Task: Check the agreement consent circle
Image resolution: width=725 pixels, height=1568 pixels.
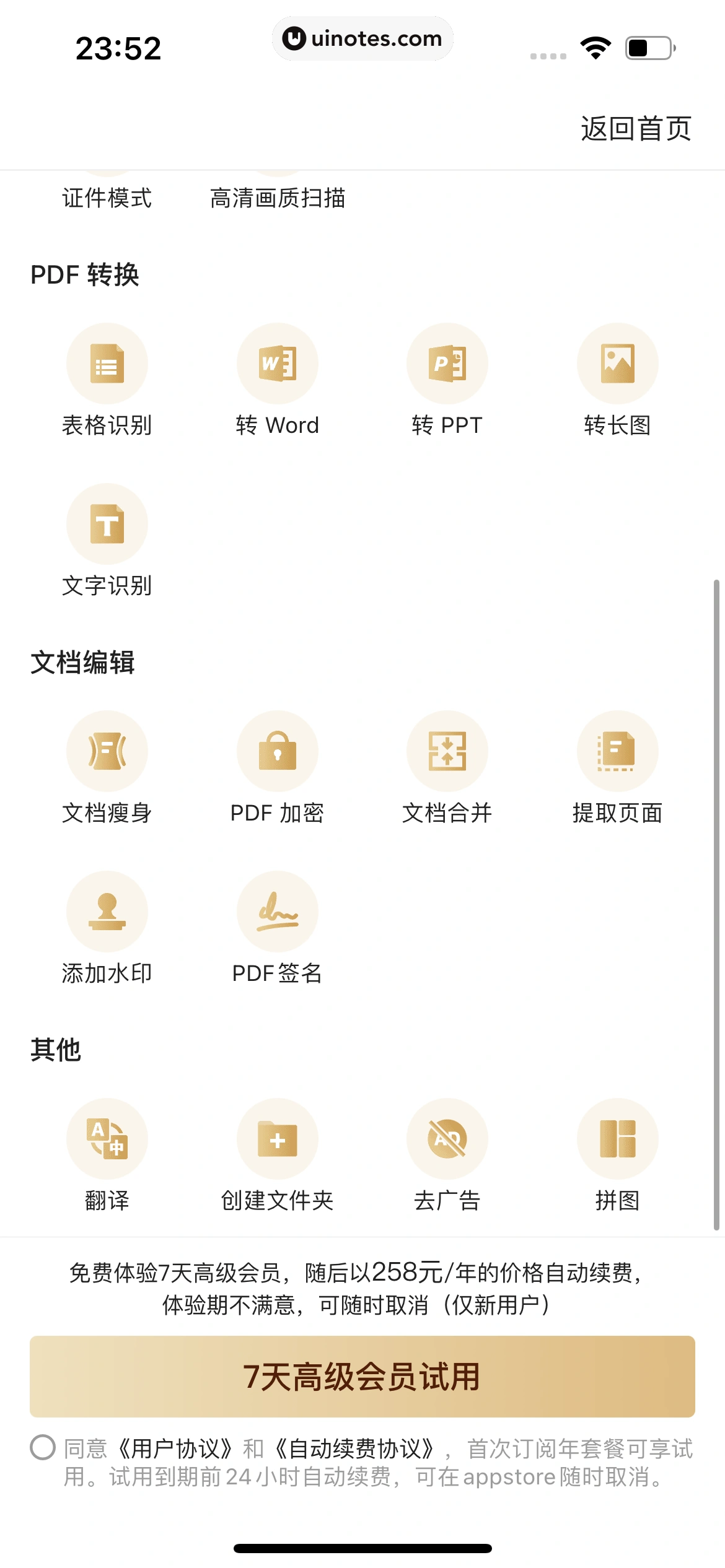Action: pos(43,1447)
